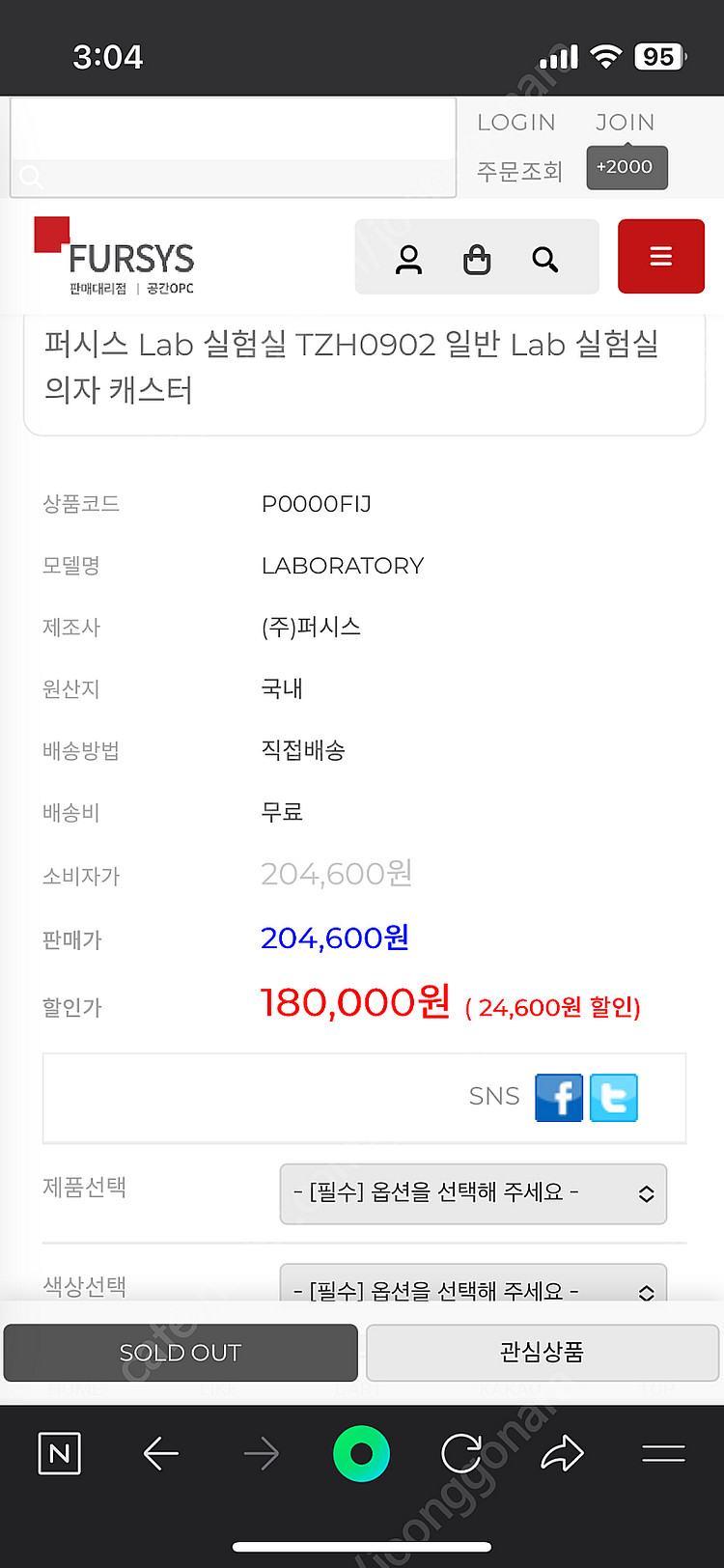Open the red hamburger menu
This screenshot has width=724, height=1568.
(x=661, y=256)
